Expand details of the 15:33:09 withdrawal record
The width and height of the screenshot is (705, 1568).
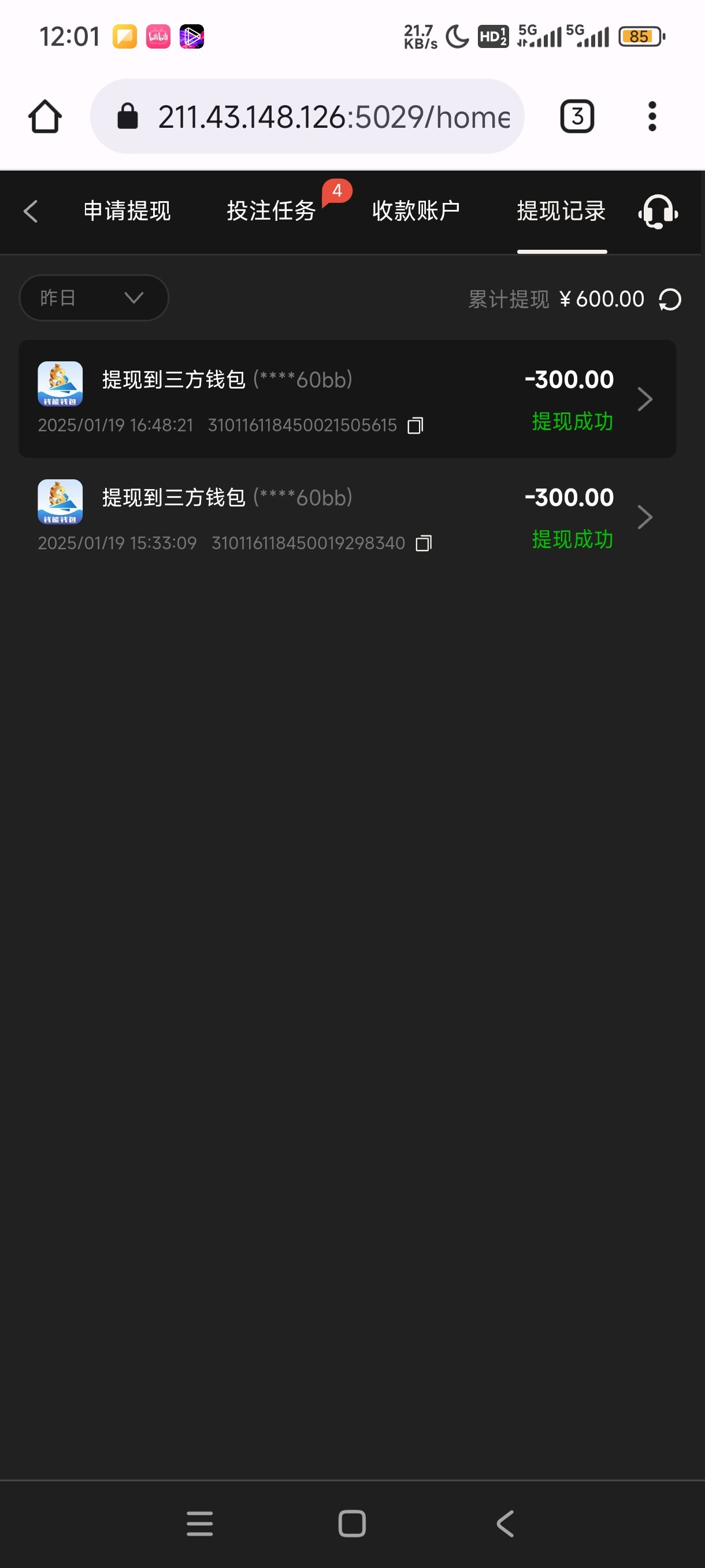pyautogui.click(x=645, y=516)
